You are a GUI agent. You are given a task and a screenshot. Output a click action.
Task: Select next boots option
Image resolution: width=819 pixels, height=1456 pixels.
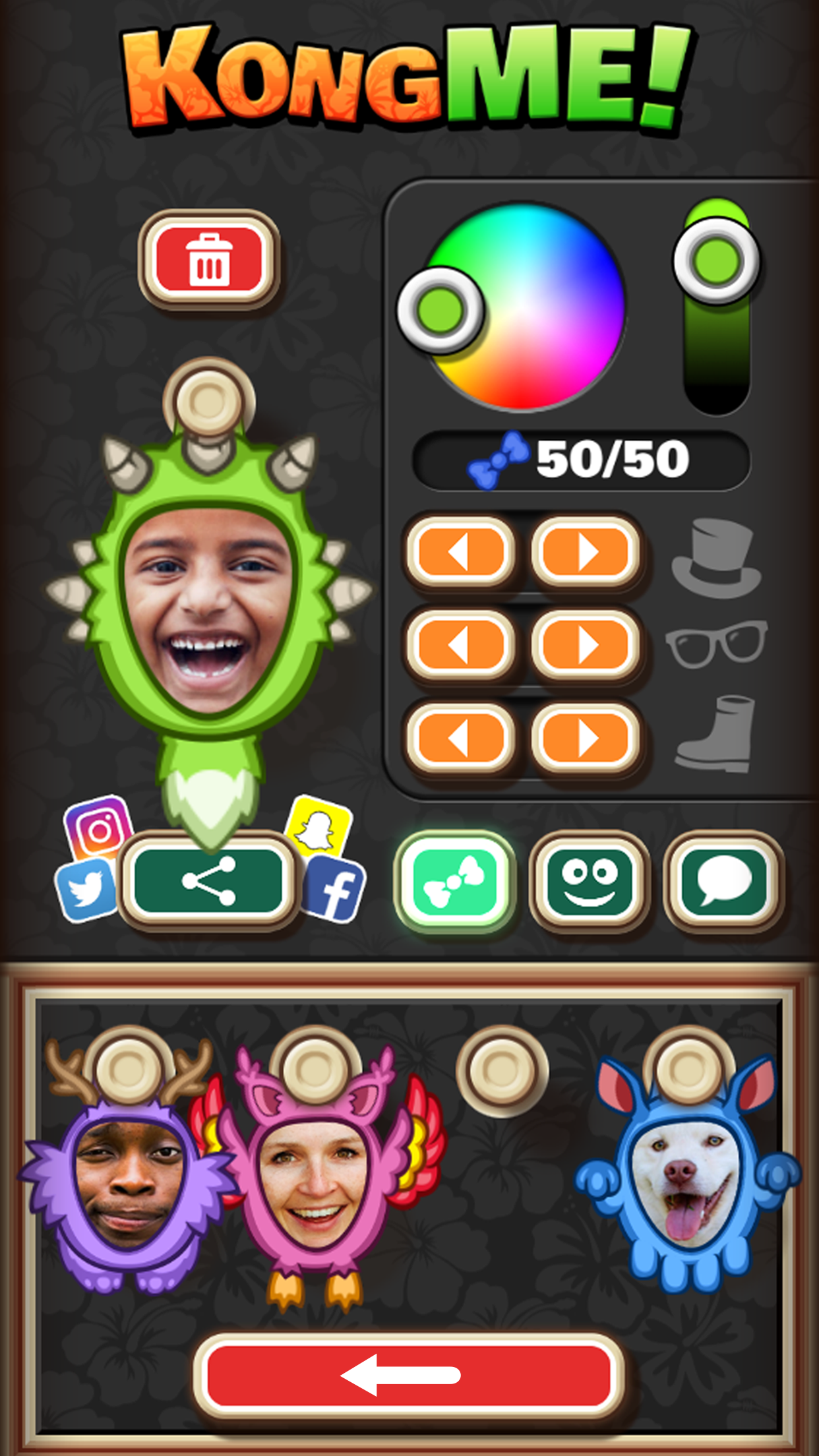[x=586, y=738]
